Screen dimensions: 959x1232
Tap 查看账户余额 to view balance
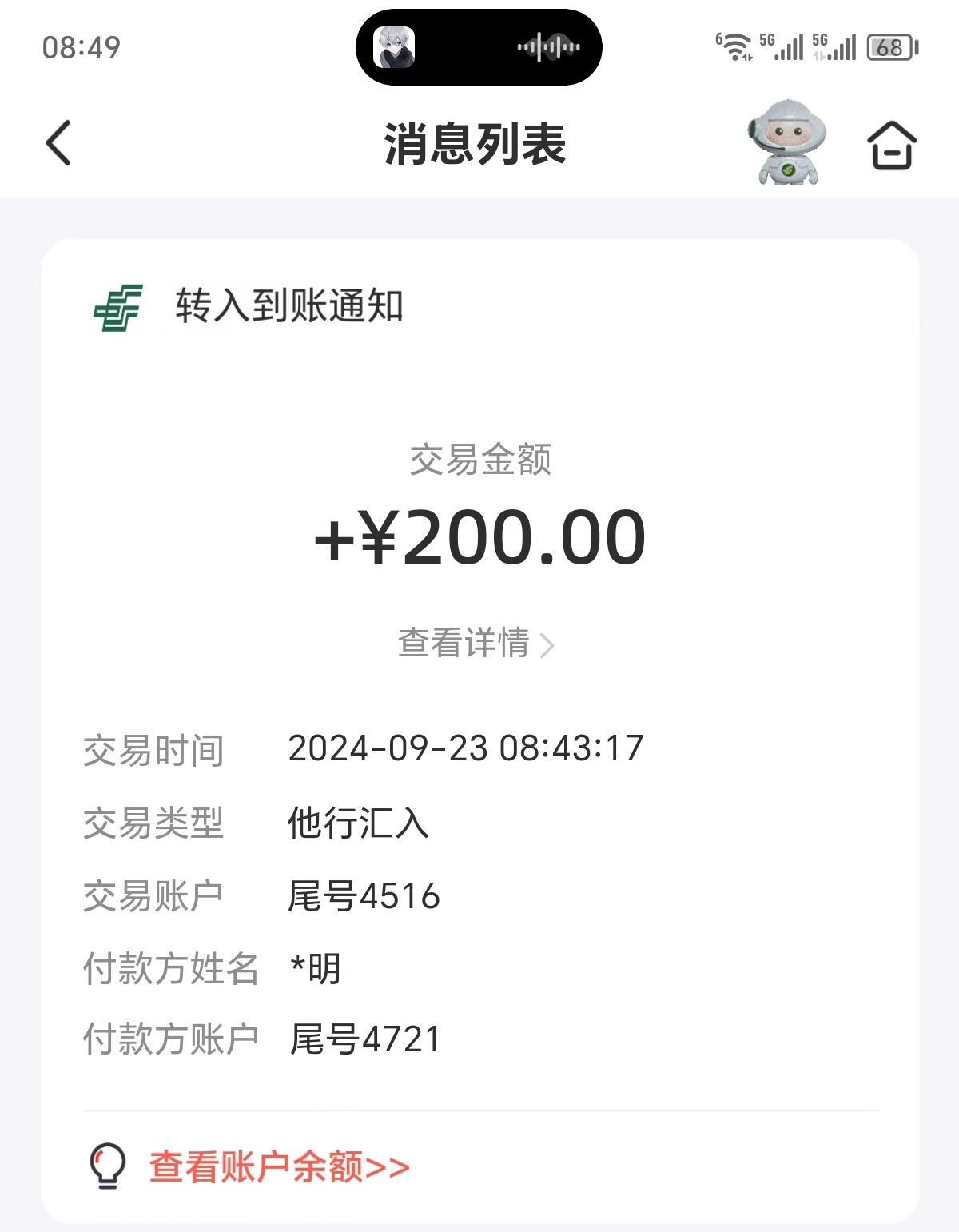279,1167
